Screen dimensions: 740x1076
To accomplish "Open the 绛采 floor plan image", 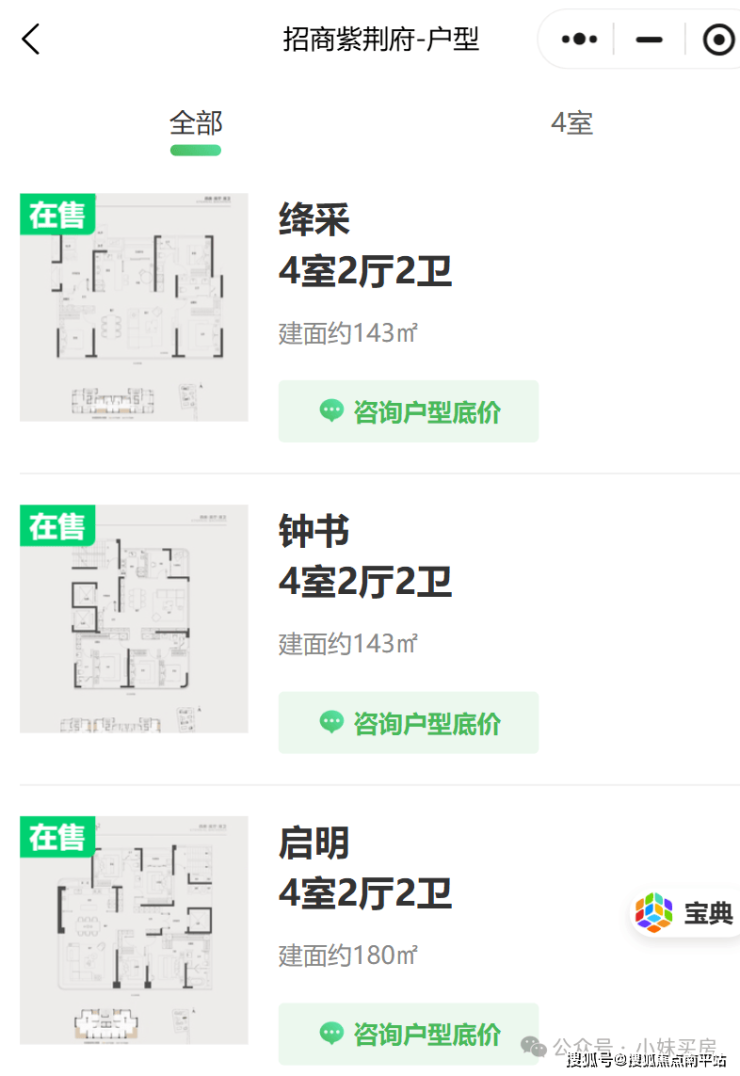I will point(134,307).
